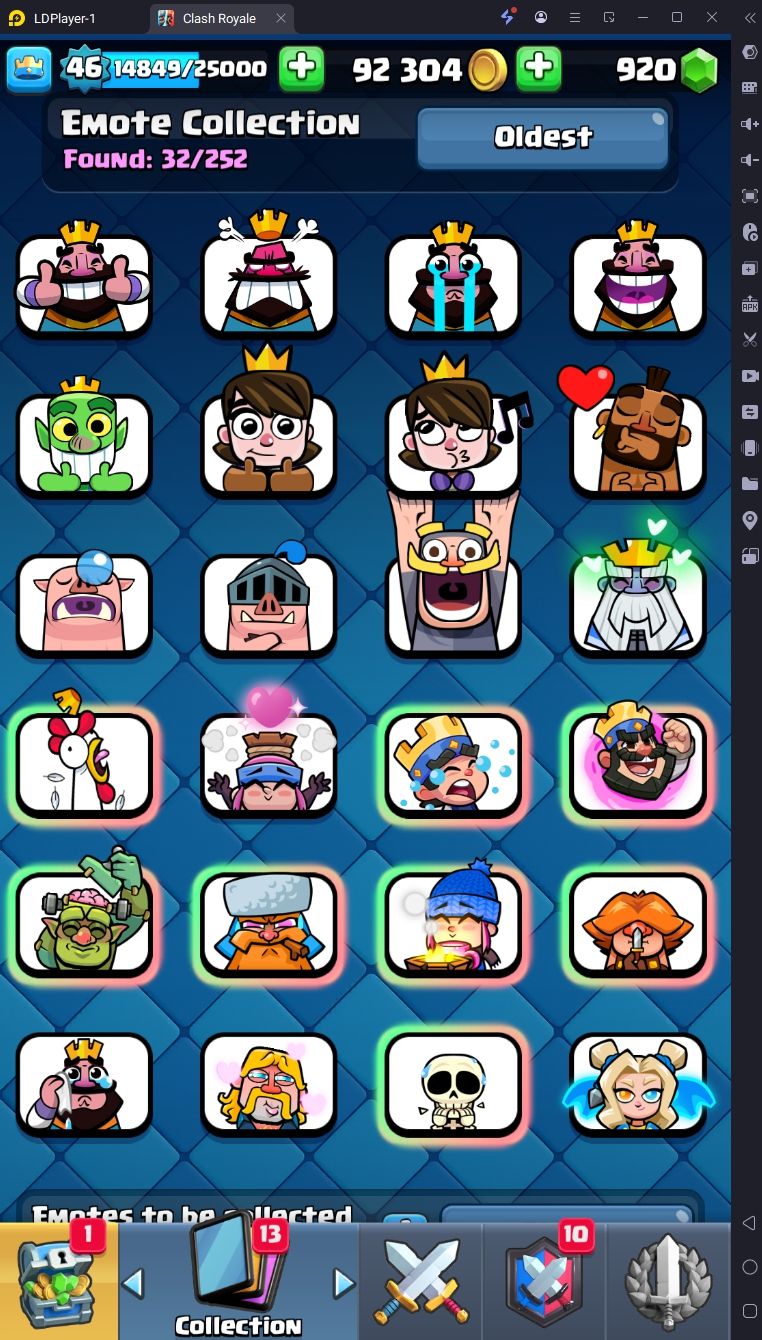Open the Shop chest tab
762x1340 pixels.
pyautogui.click(x=59, y=1281)
